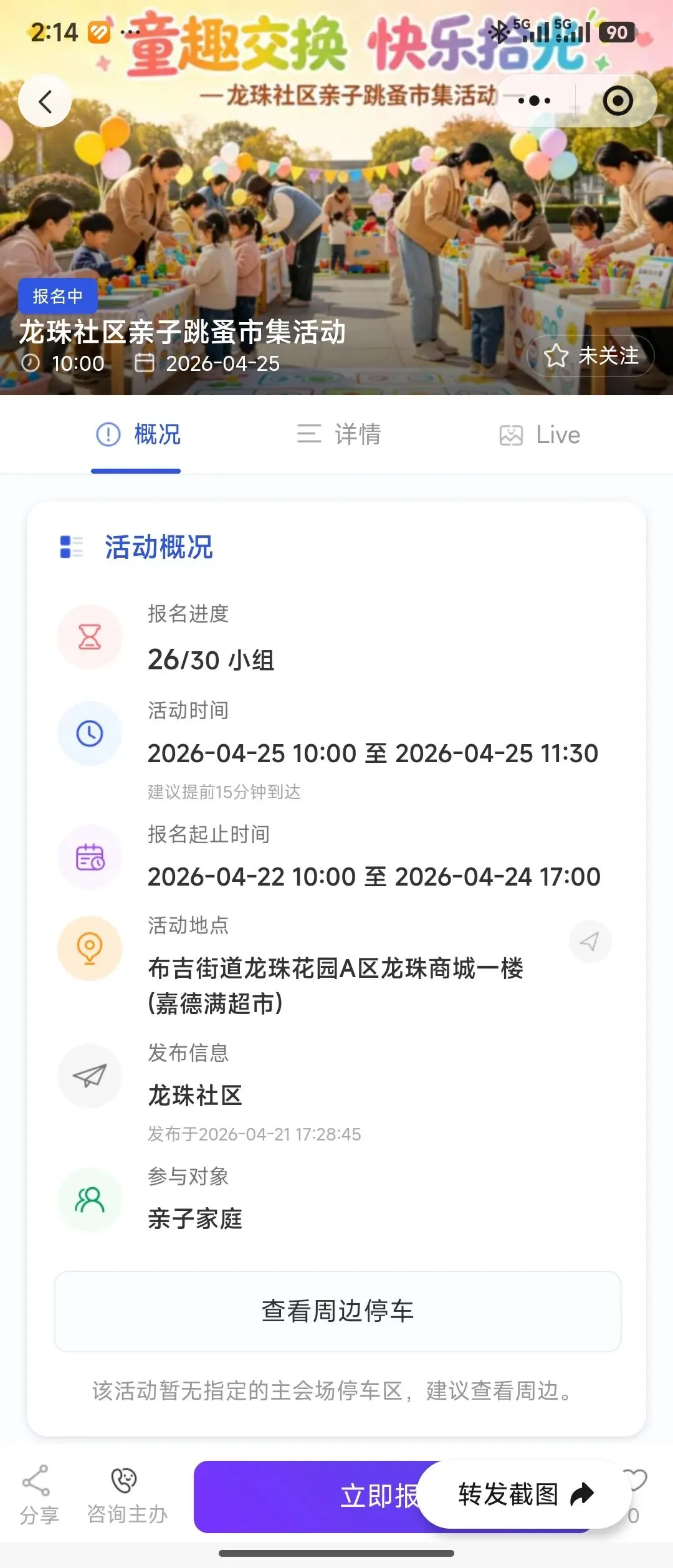The width and height of the screenshot is (673, 1568).
Task: Tap 查看周边停车 button
Action: pos(338,1311)
